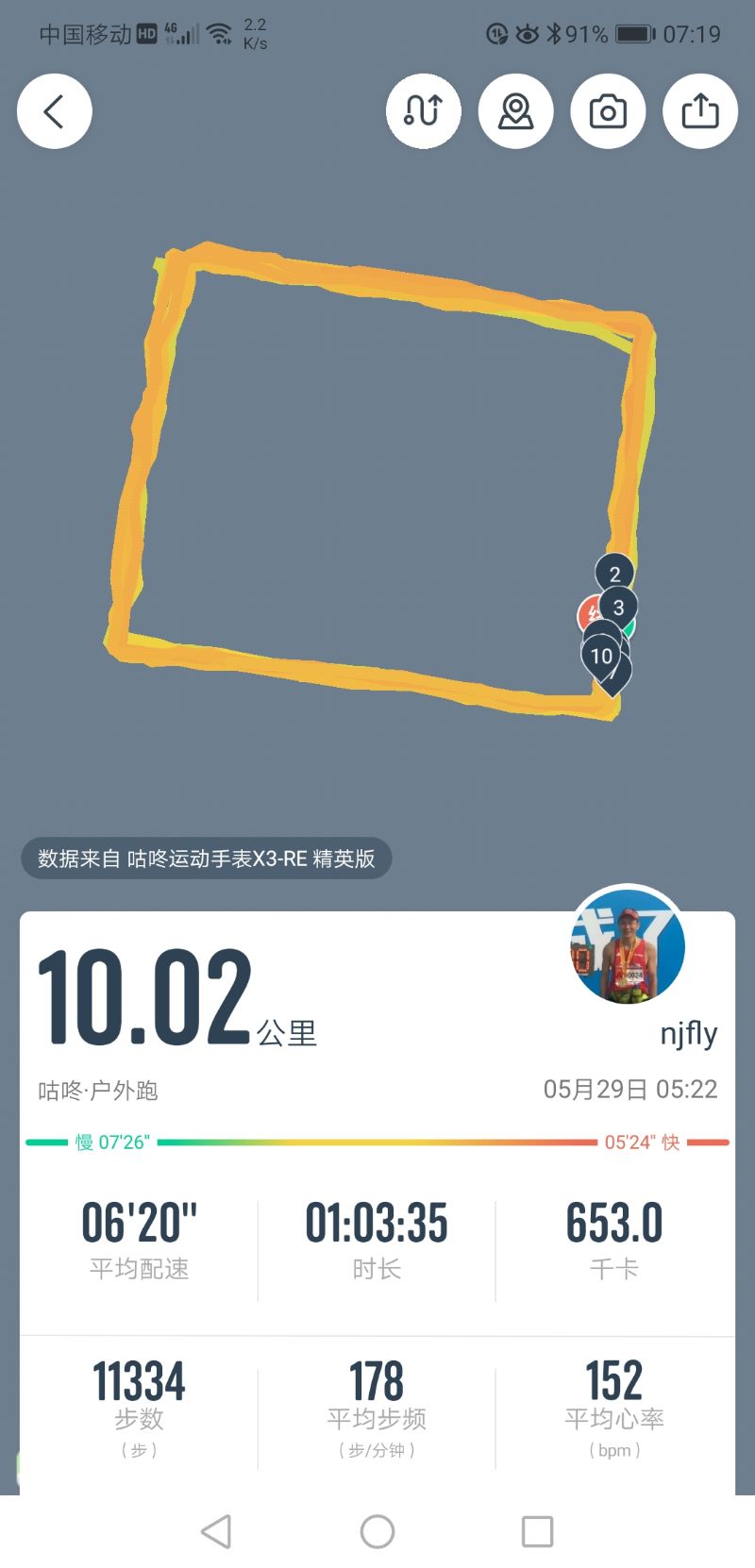Open njfly's profile avatar
This screenshot has height=1568, width=755.
628,945
